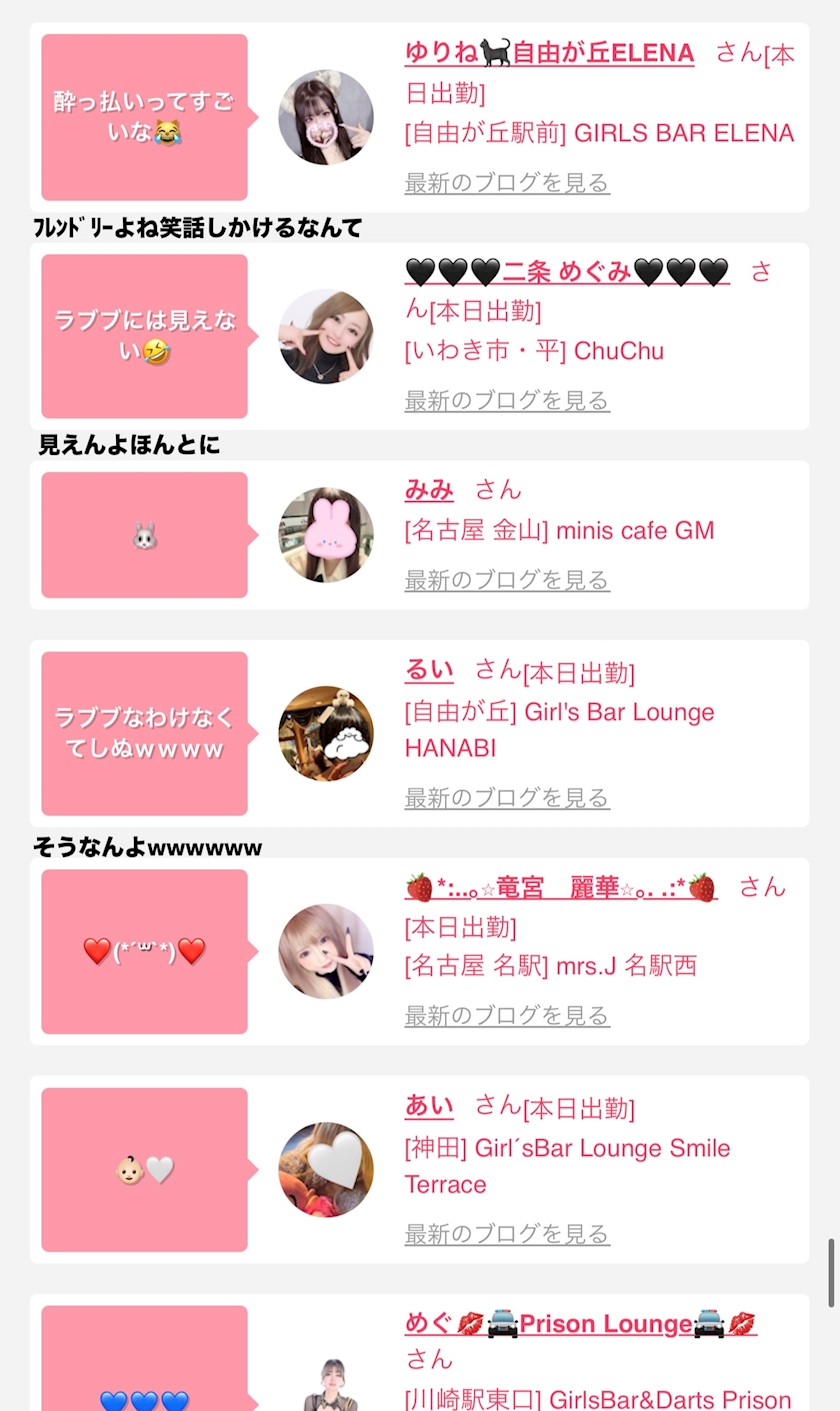Tap 二条 めぐみ's round profile photo
This screenshot has width=840, height=1411.
pyautogui.click(x=326, y=336)
